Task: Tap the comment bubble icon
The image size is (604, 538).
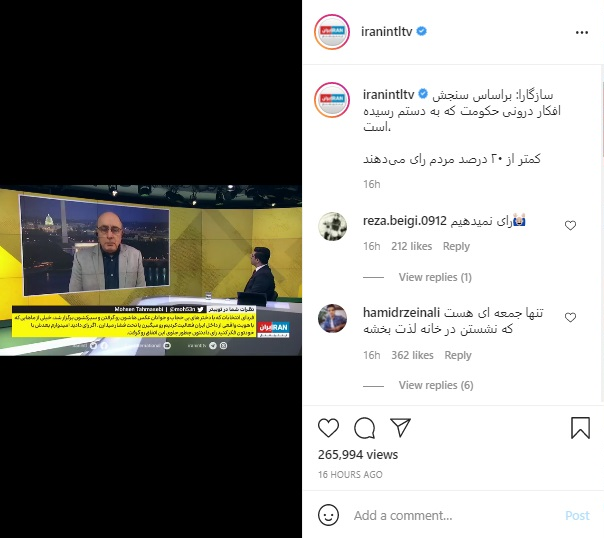Action: [x=364, y=428]
